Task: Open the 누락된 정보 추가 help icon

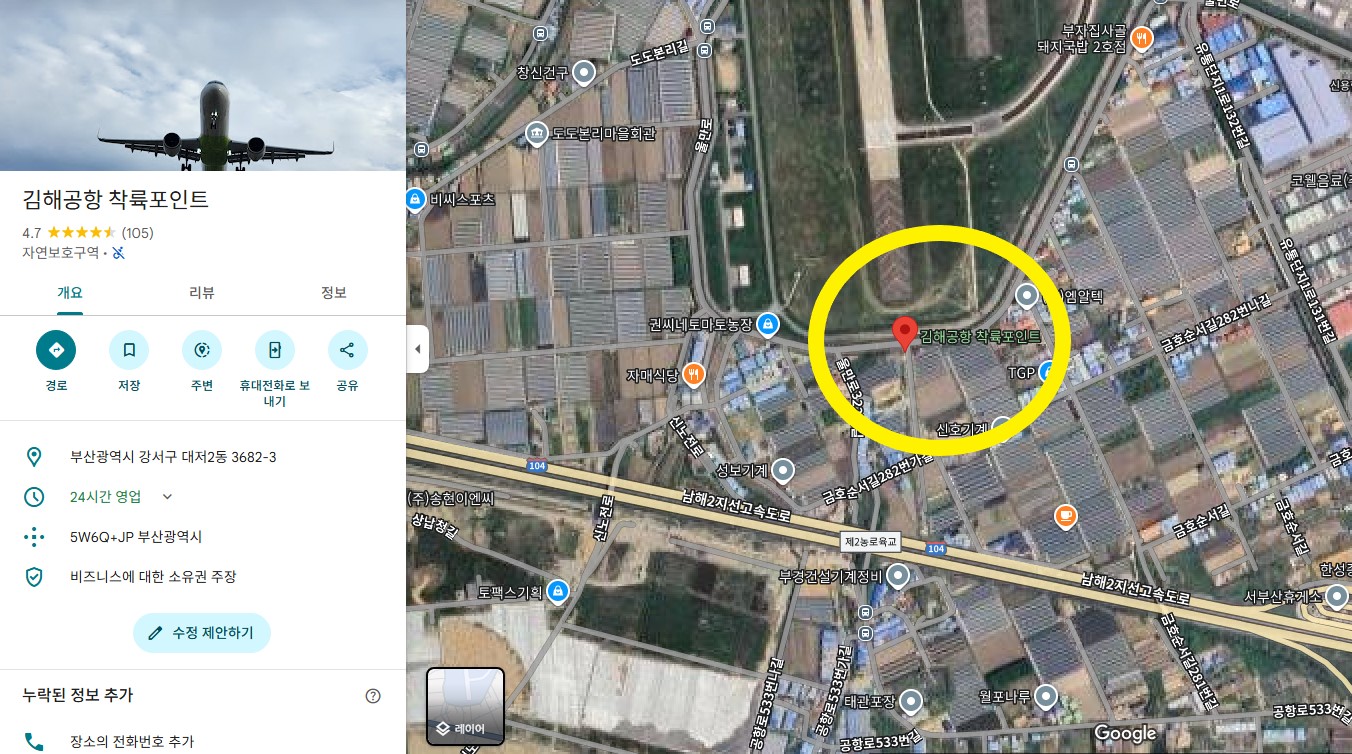Action: pos(373,696)
